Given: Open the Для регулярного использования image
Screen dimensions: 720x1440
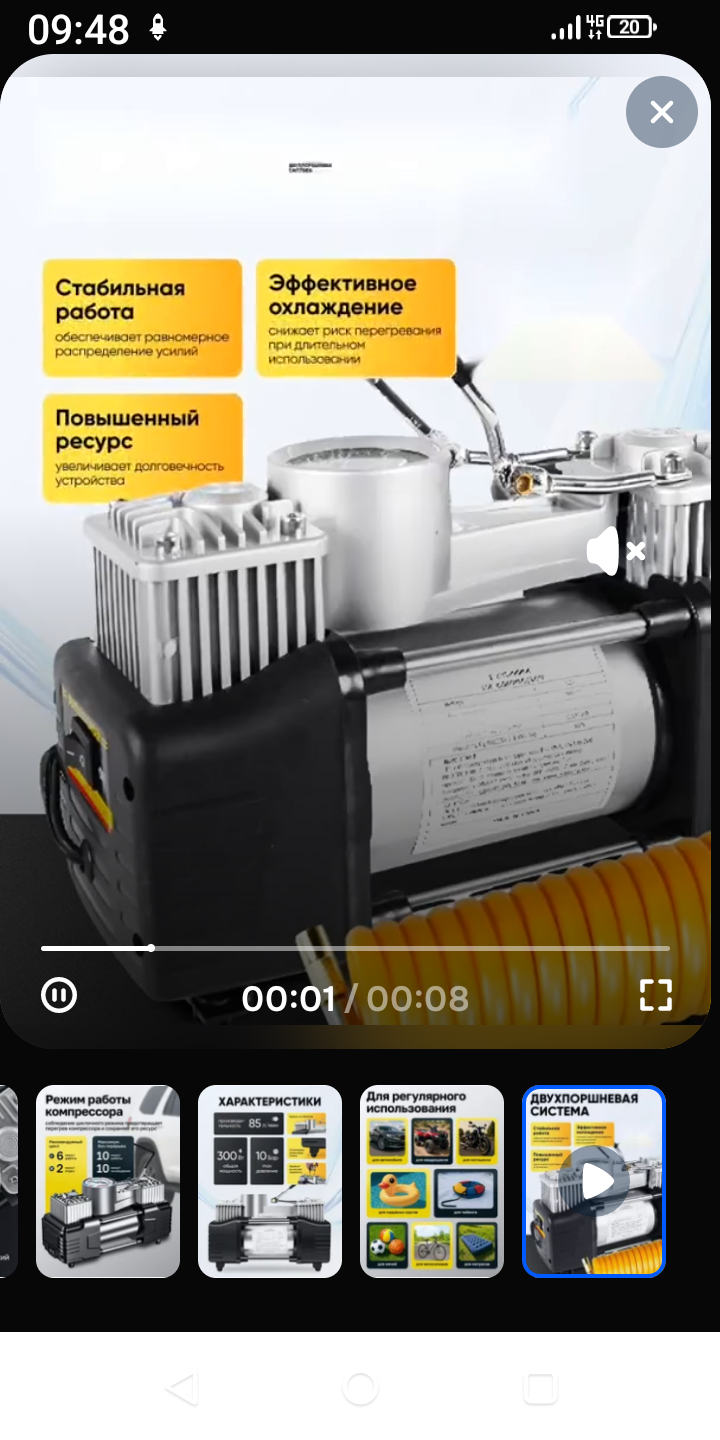Looking at the screenshot, I should [x=432, y=1181].
